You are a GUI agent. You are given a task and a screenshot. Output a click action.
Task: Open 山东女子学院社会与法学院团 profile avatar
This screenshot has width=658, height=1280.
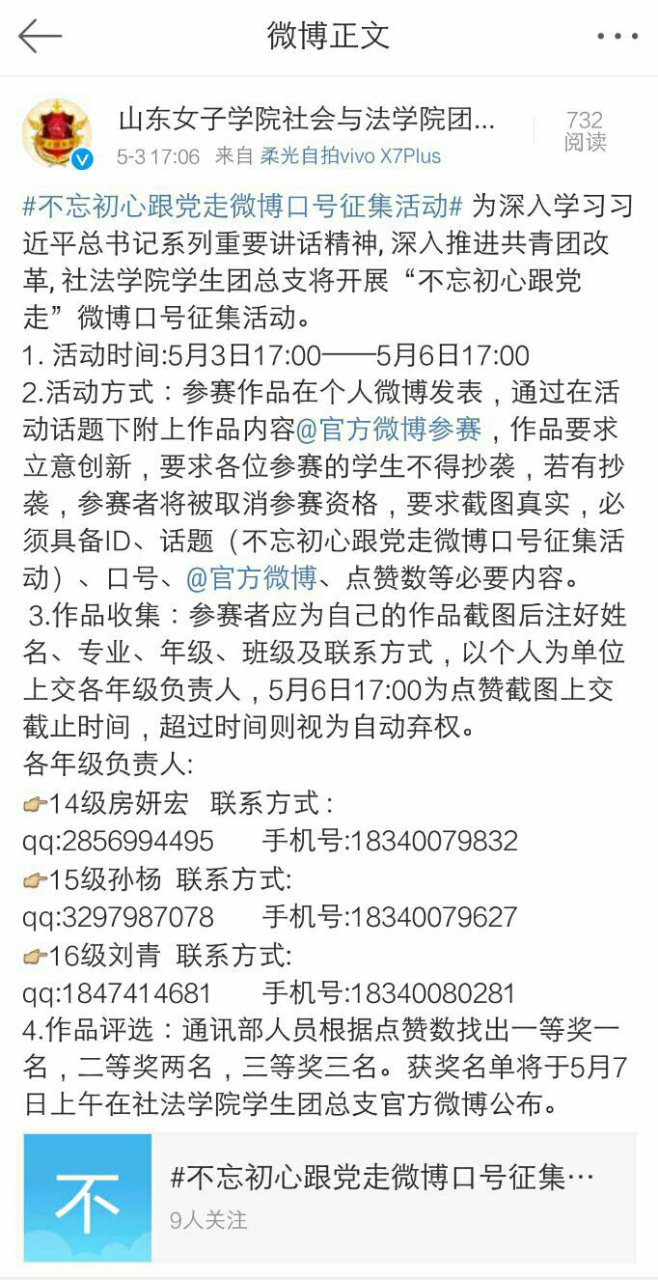pos(57,134)
